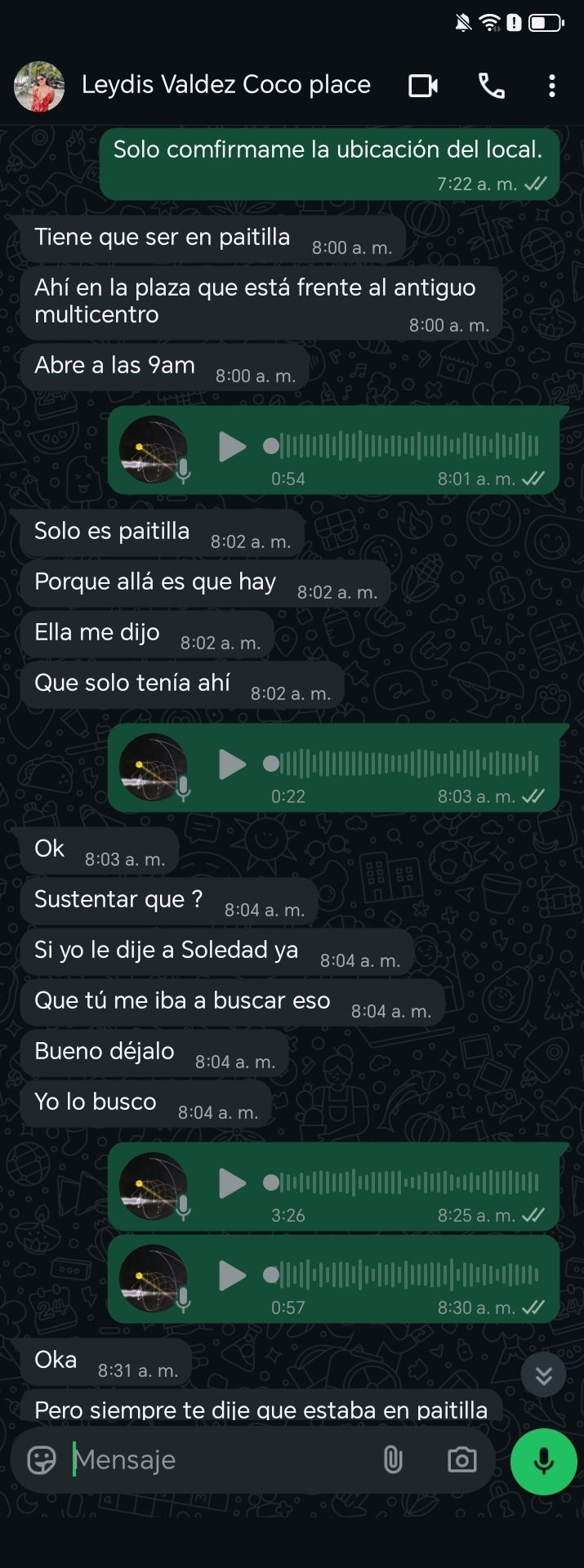
Task: Jump to the latest messages
Action: (x=543, y=1376)
